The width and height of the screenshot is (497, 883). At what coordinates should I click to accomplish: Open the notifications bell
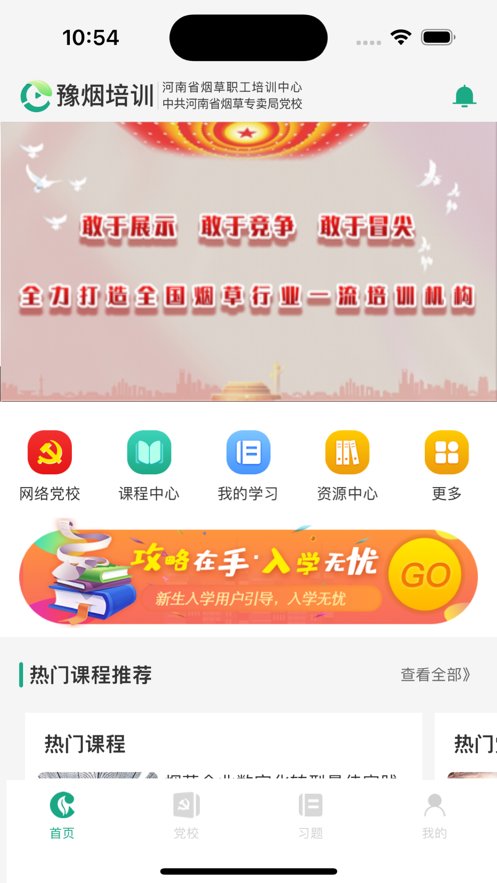(x=464, y=96)
